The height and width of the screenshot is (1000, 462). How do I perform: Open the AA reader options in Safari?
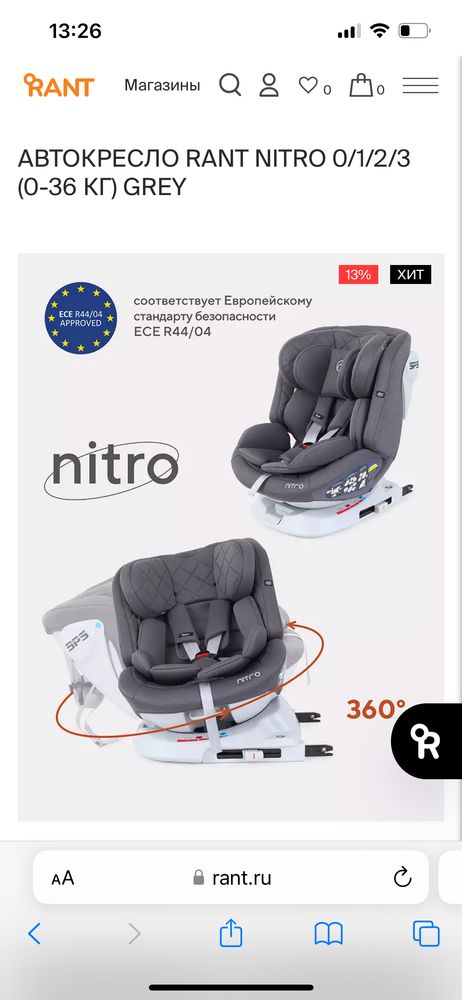pyautogui.click(x=63, y=878)
